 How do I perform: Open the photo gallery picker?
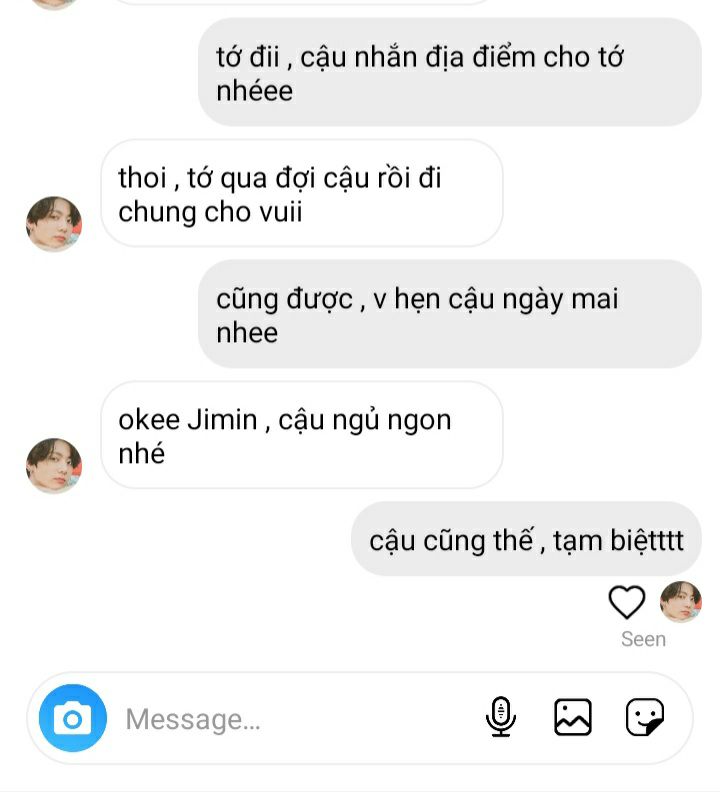point(573,717)
